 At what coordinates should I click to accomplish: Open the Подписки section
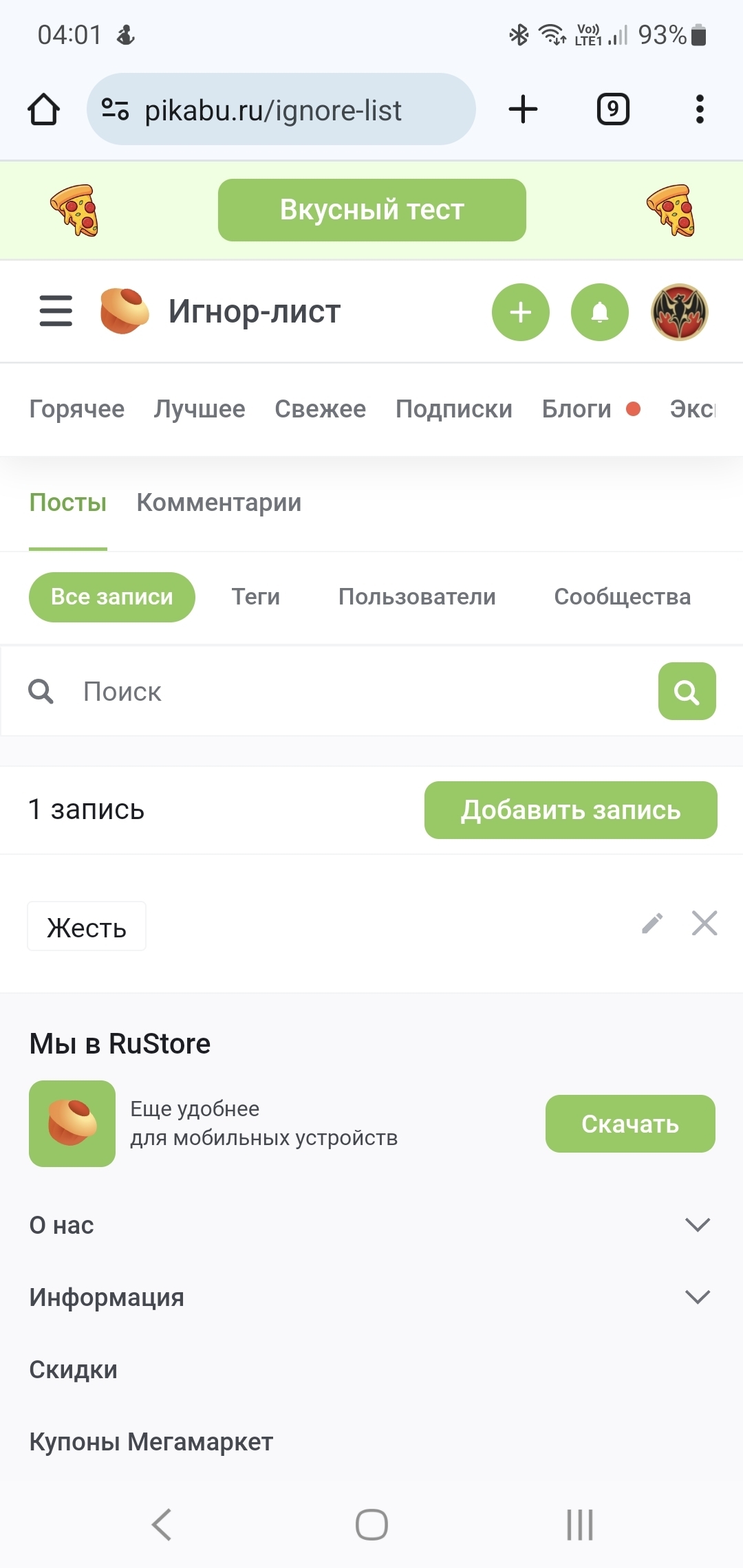454,409
